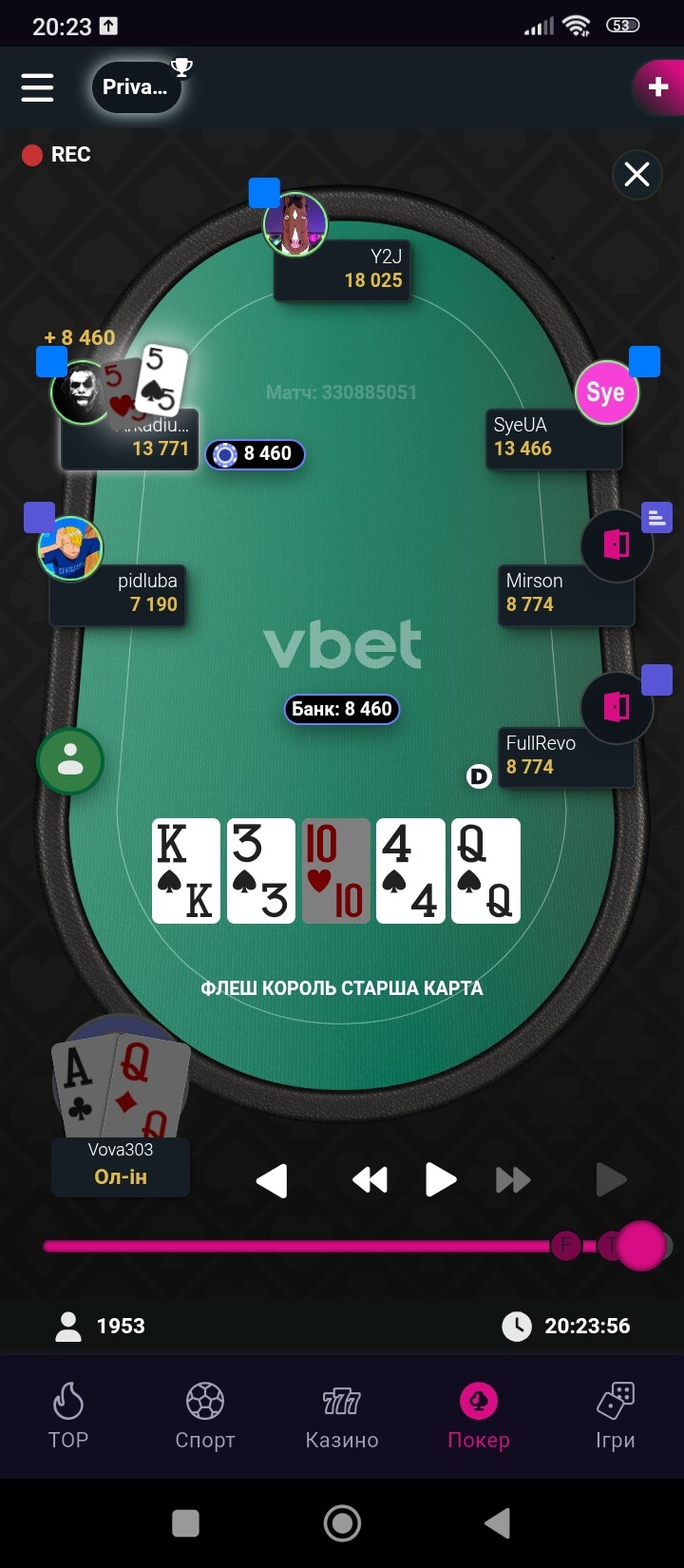Screen dimensions: 684x1568
Task: Switch to the Казино tab
Action: 342,1415
